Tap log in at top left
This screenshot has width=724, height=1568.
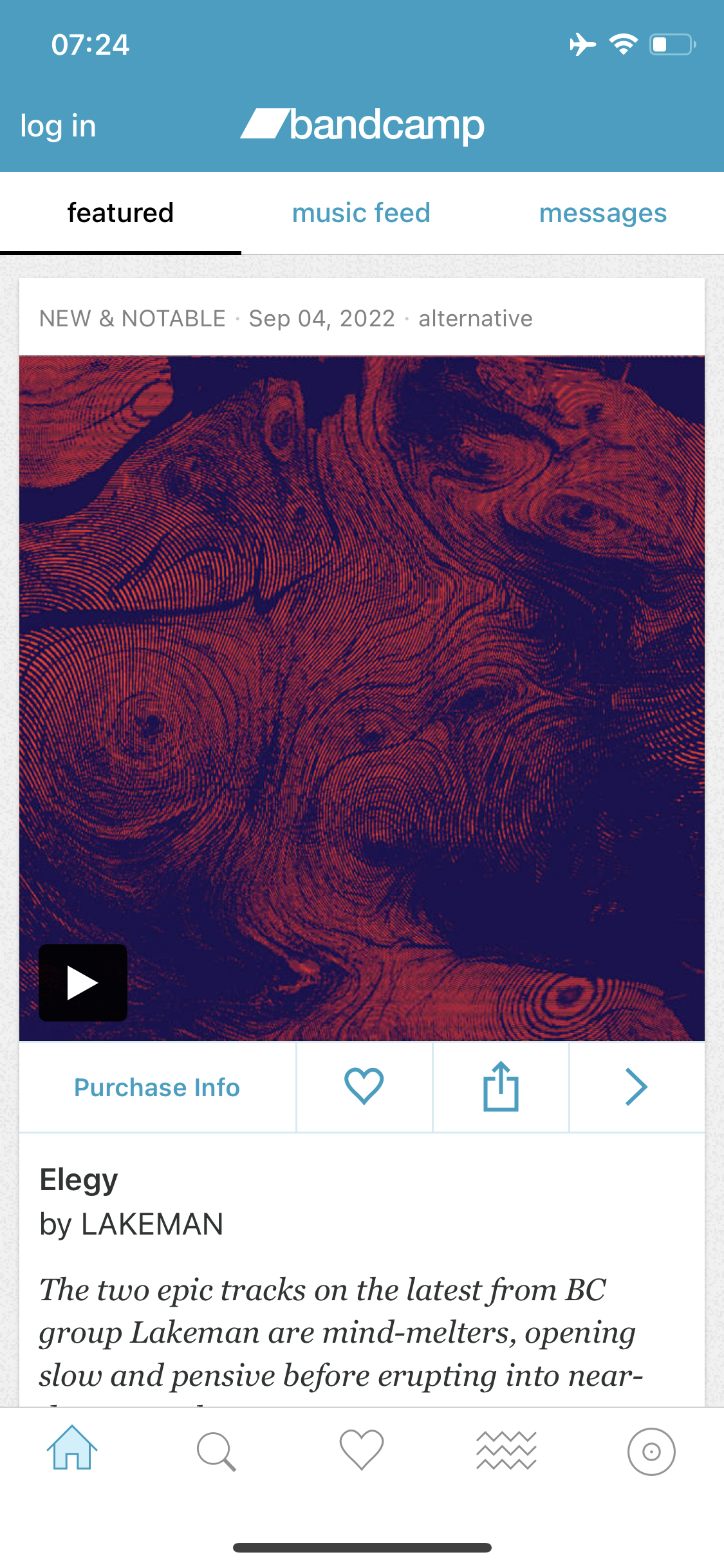pos(58,126)
